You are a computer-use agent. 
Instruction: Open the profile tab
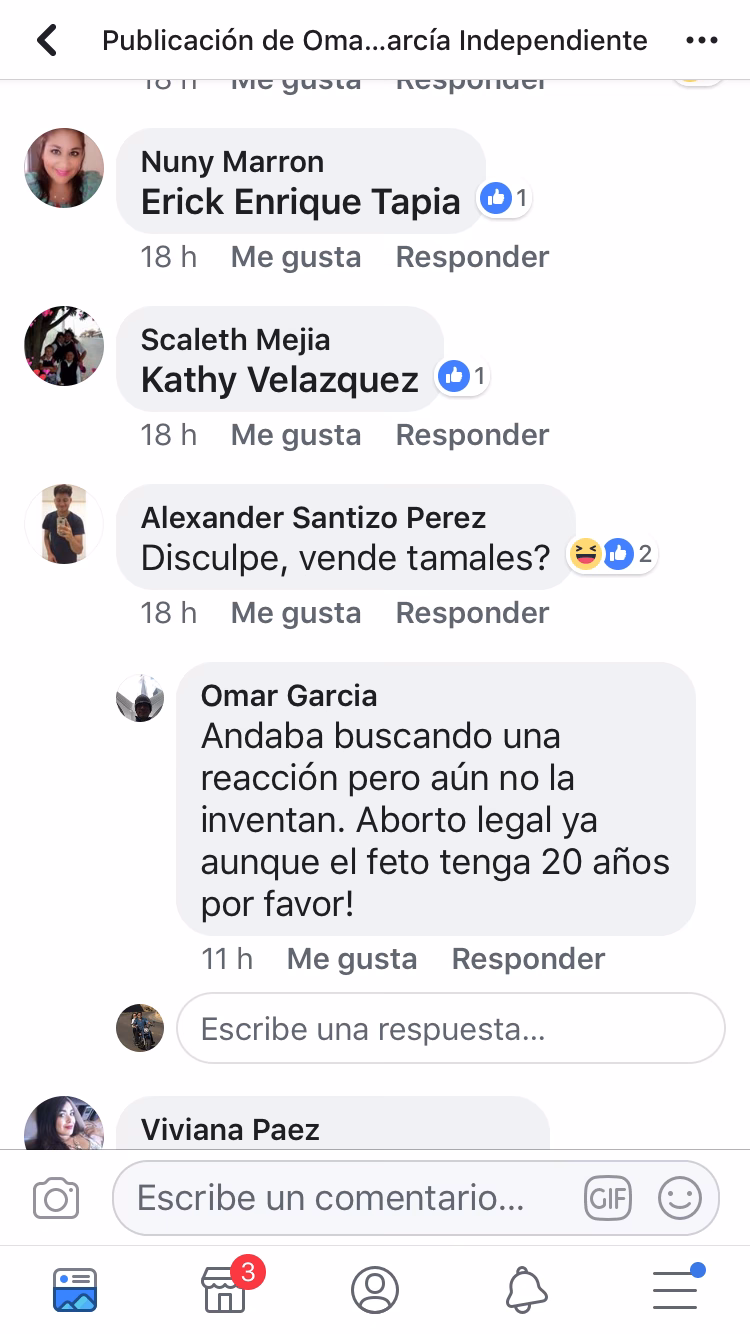[375, 1290]
